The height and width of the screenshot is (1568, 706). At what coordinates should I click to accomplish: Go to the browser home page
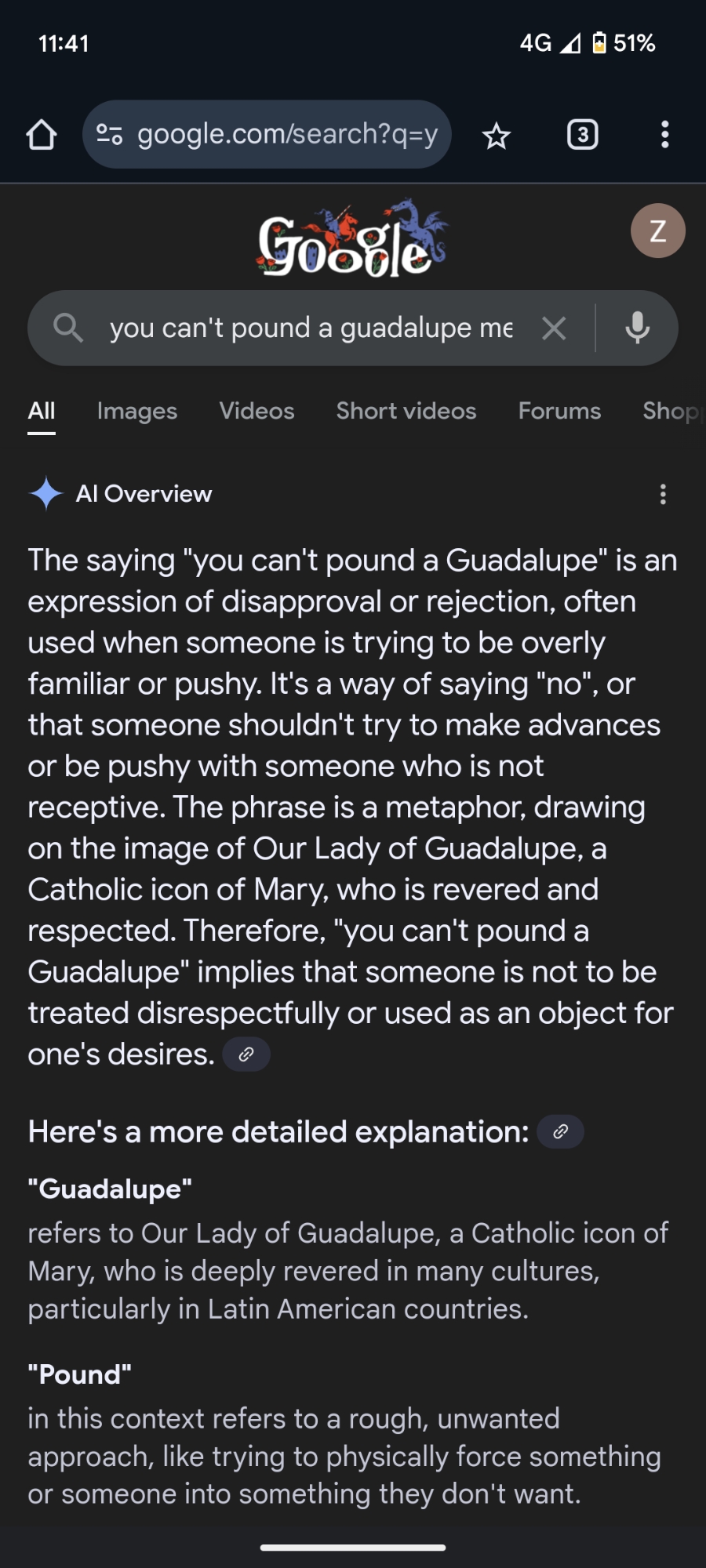pos(42,135)
